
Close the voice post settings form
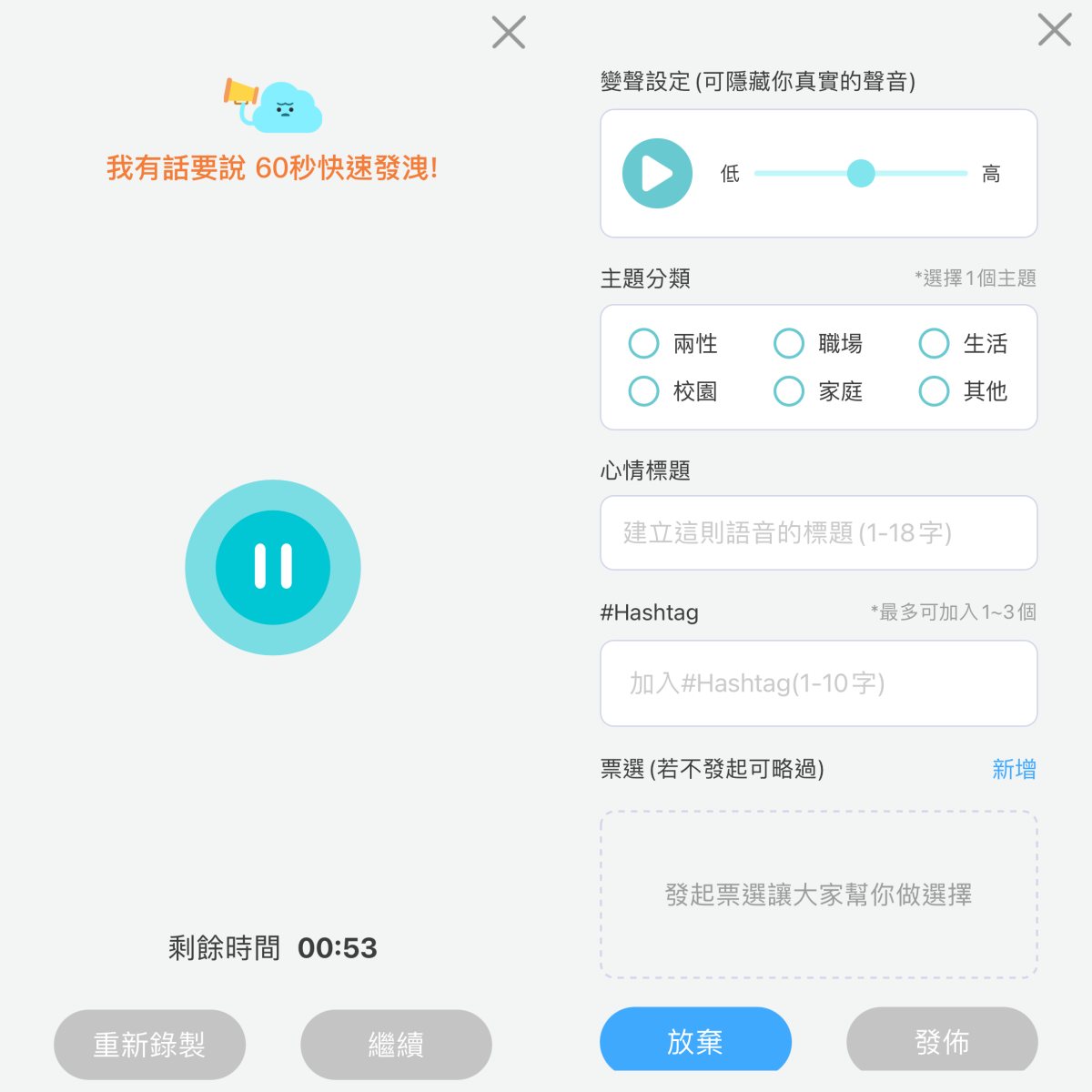coord(1055,30)
